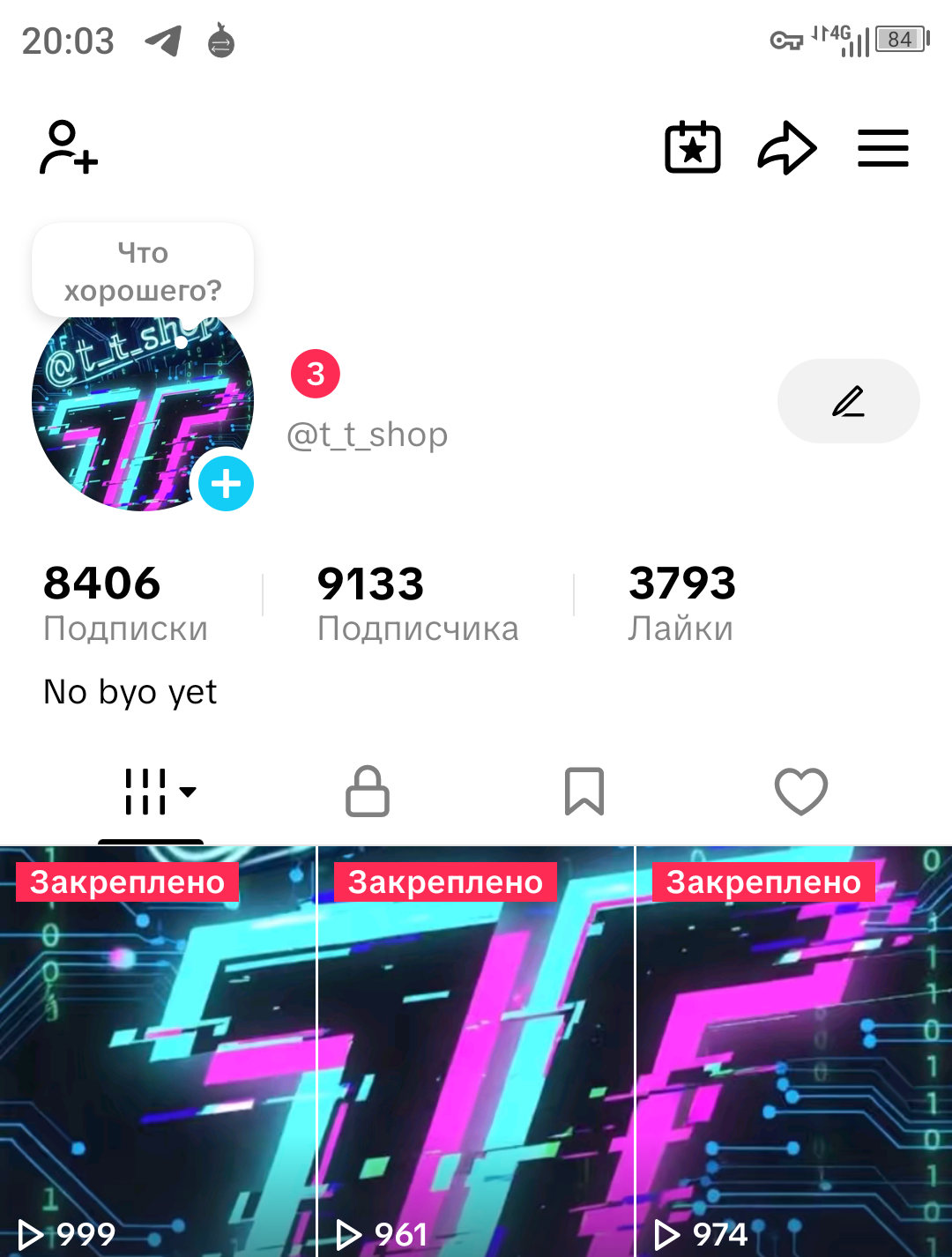952x1257 pixels.
Task: Switch to the bookmarks saved tab
Action: (x=584, y=791)
